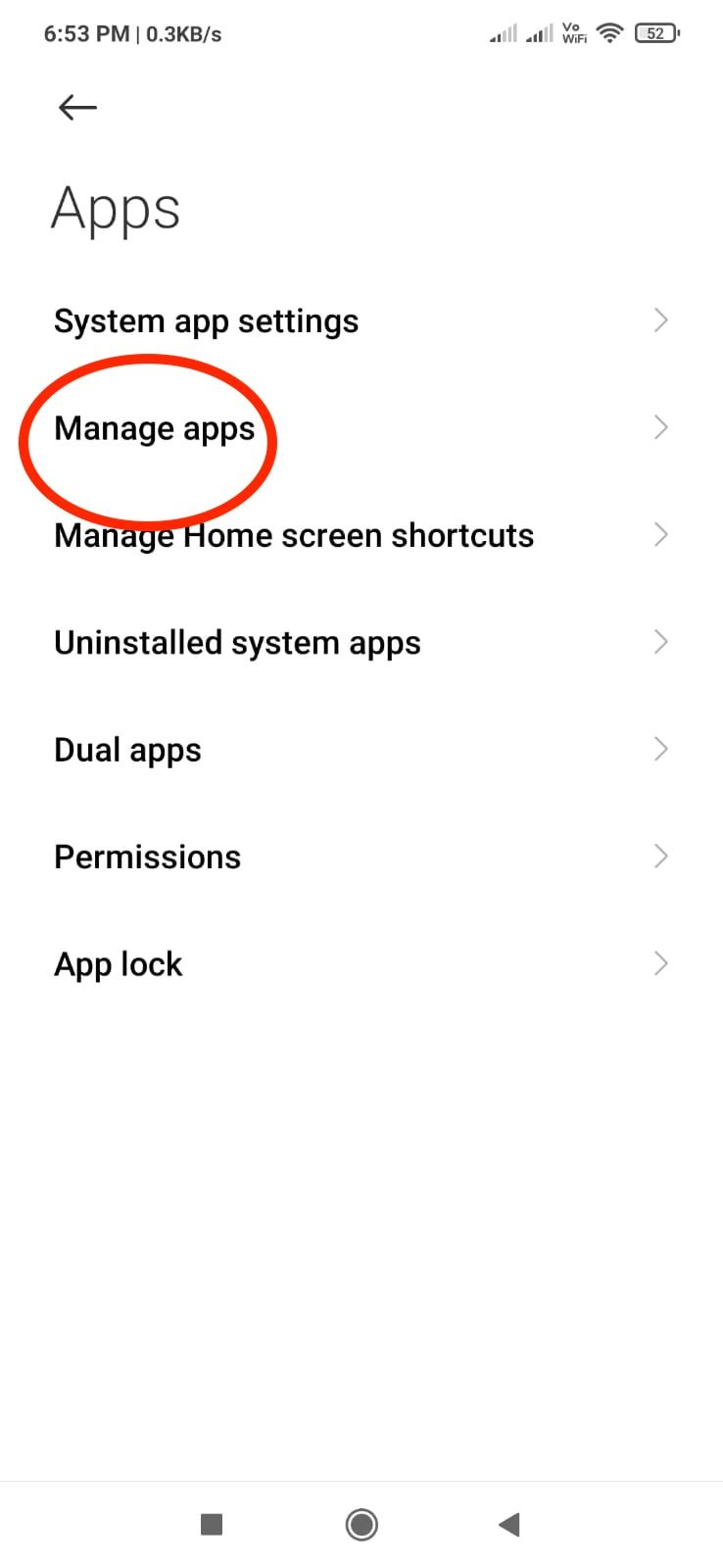Open the Permissions row
Viewport: 723px width, 1568px height.
pos(361,857)
